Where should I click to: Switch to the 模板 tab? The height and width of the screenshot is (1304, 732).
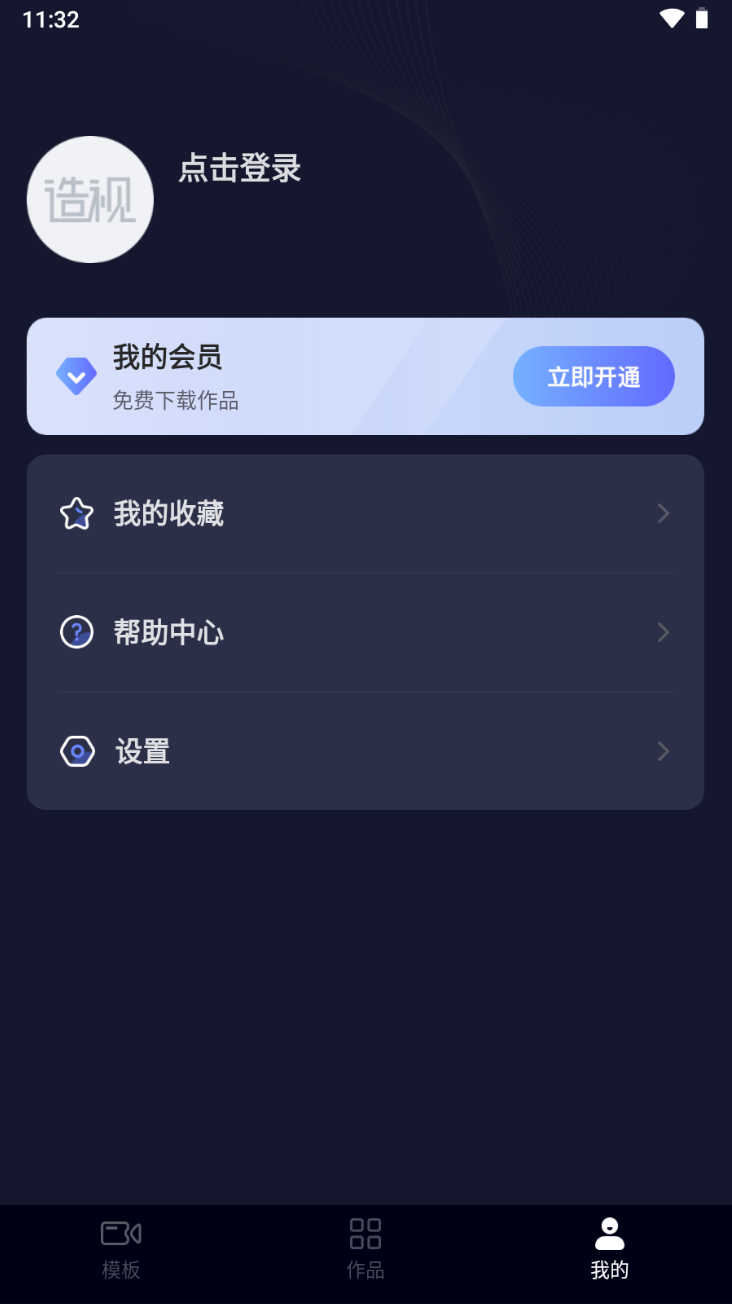point(121,1249)
